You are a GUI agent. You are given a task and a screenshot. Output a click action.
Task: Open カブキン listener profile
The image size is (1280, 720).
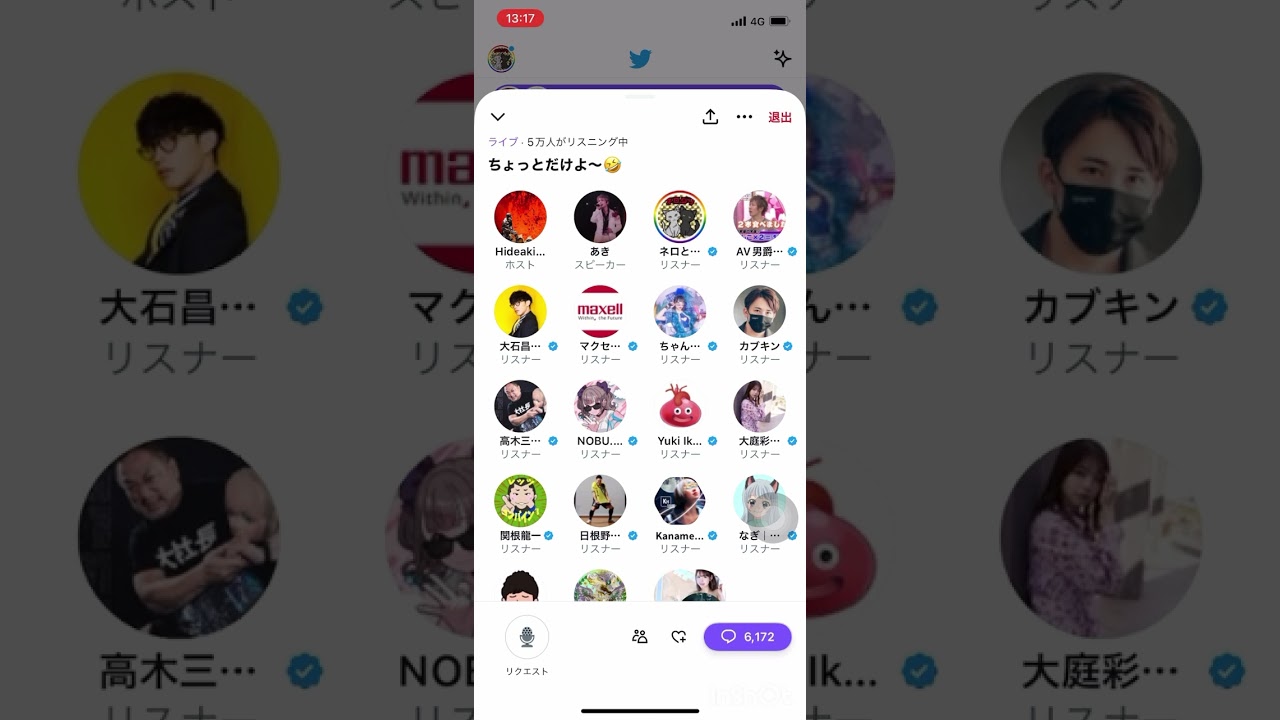[760, 312]
